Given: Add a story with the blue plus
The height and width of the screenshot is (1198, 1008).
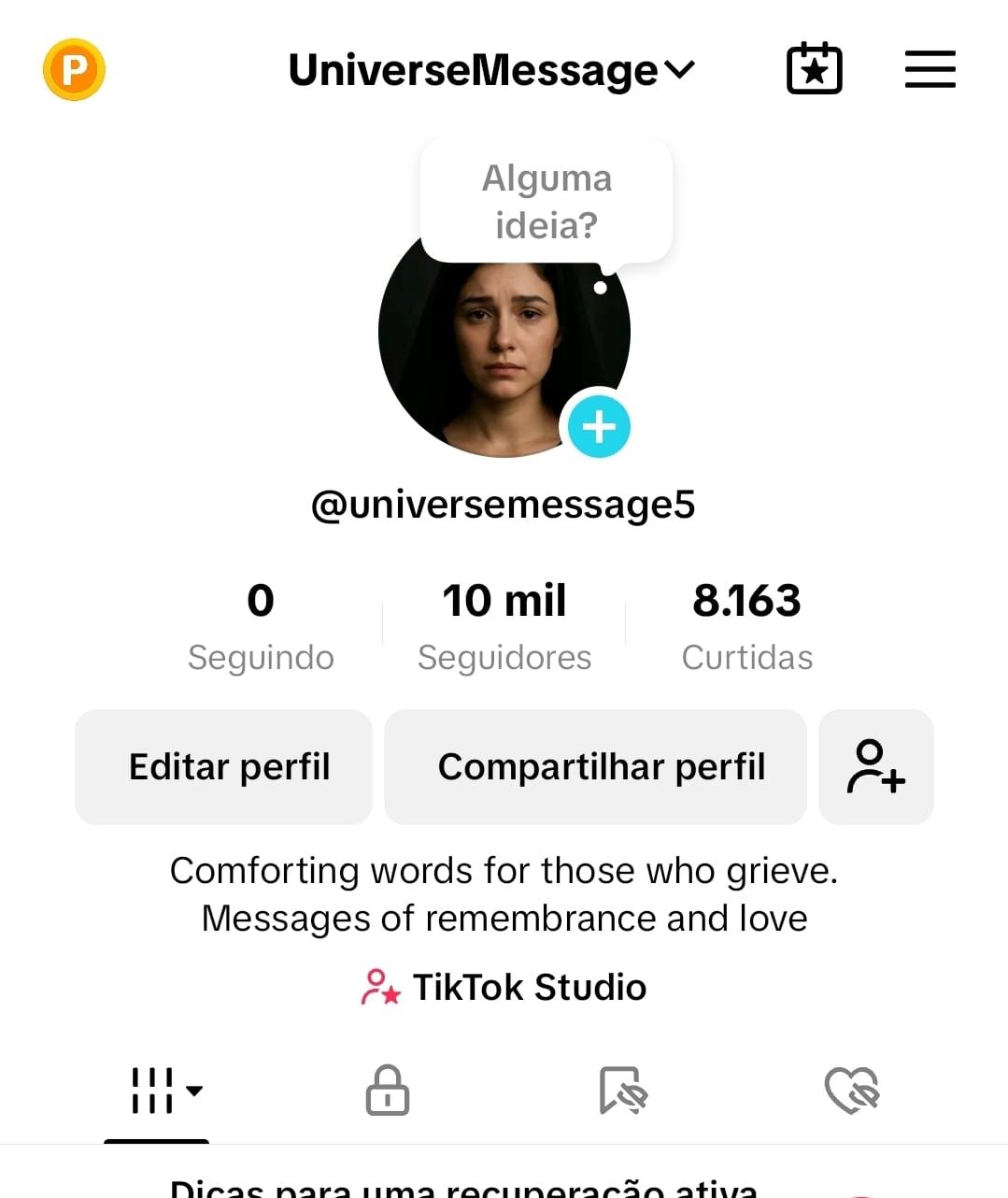Looking at the screenshot, I should (x=599, y=427).
